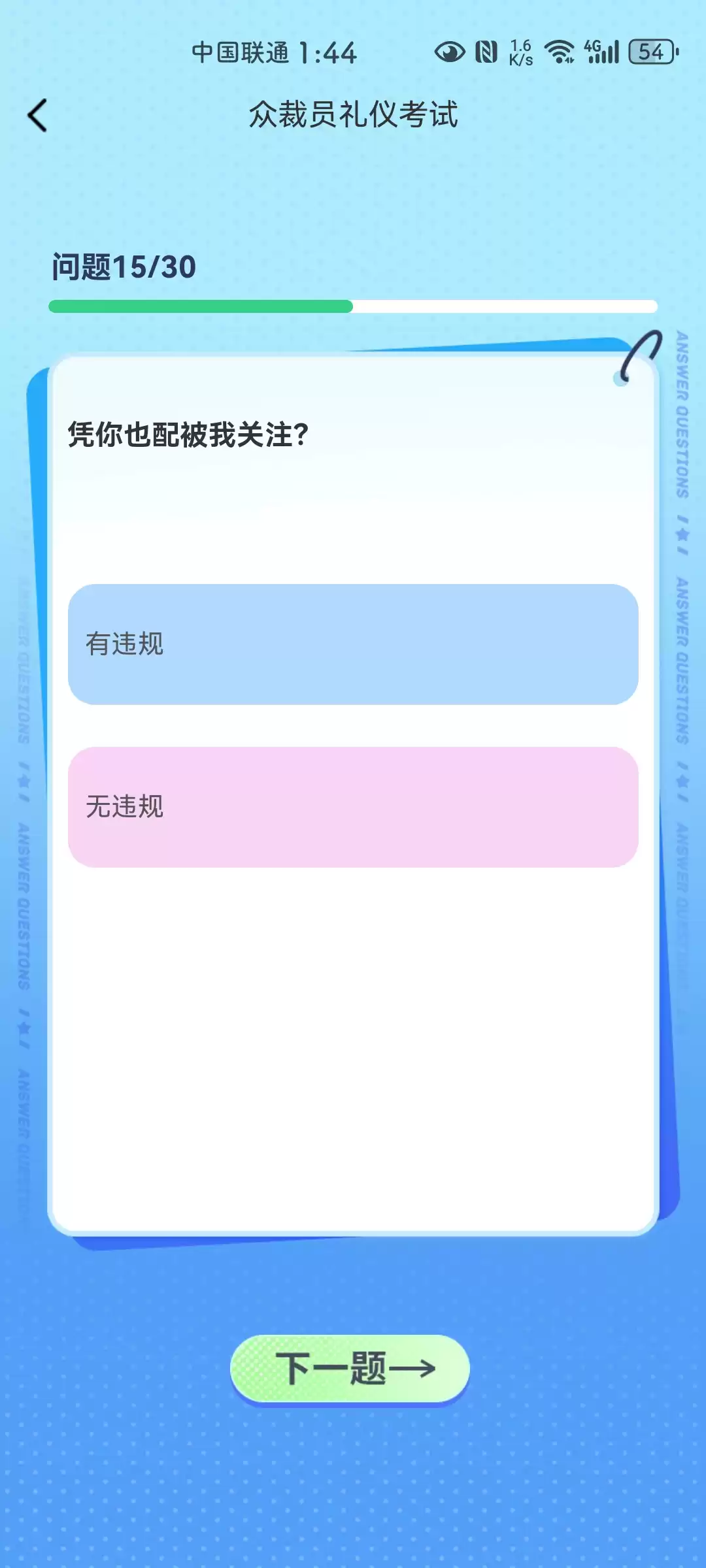Go back from the 众裁员礼仪考试 page
Screen dimensions: 706x1568
click(38, 116)
